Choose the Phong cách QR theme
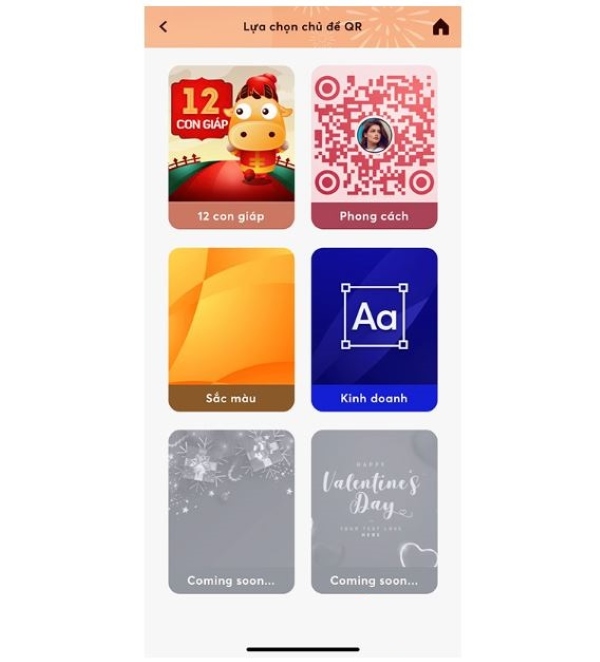This screenshot has height=662, width=600. [374, 147]
